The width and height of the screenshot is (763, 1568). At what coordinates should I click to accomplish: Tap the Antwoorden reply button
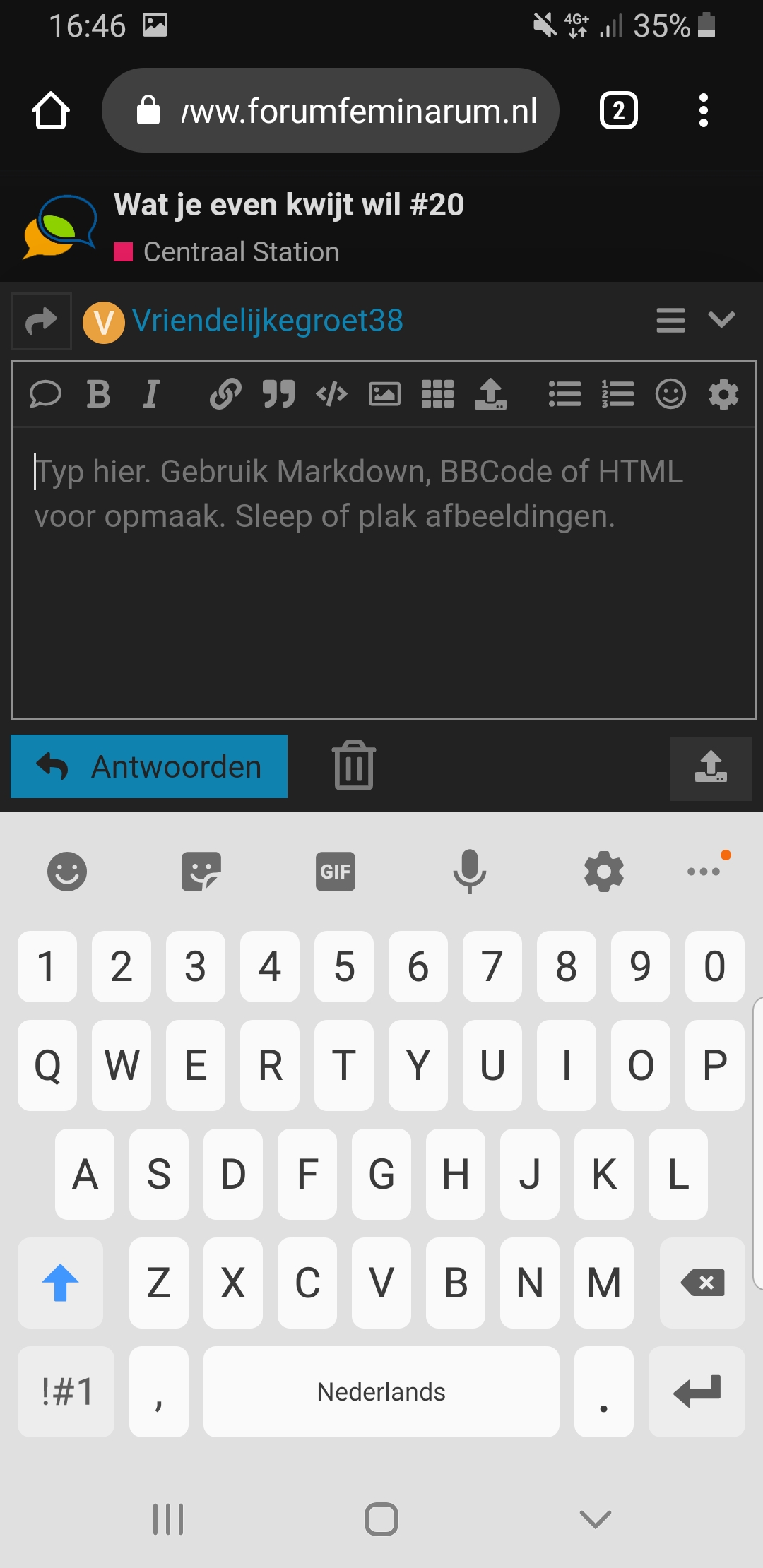click(x=149, y=766)
